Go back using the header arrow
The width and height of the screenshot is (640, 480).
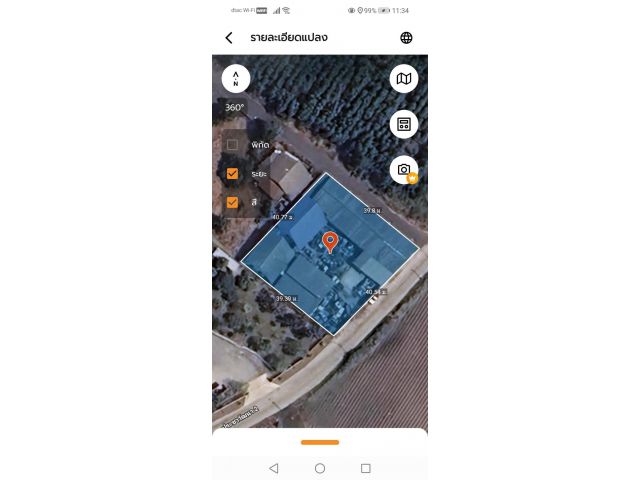[x=229, y=38]
